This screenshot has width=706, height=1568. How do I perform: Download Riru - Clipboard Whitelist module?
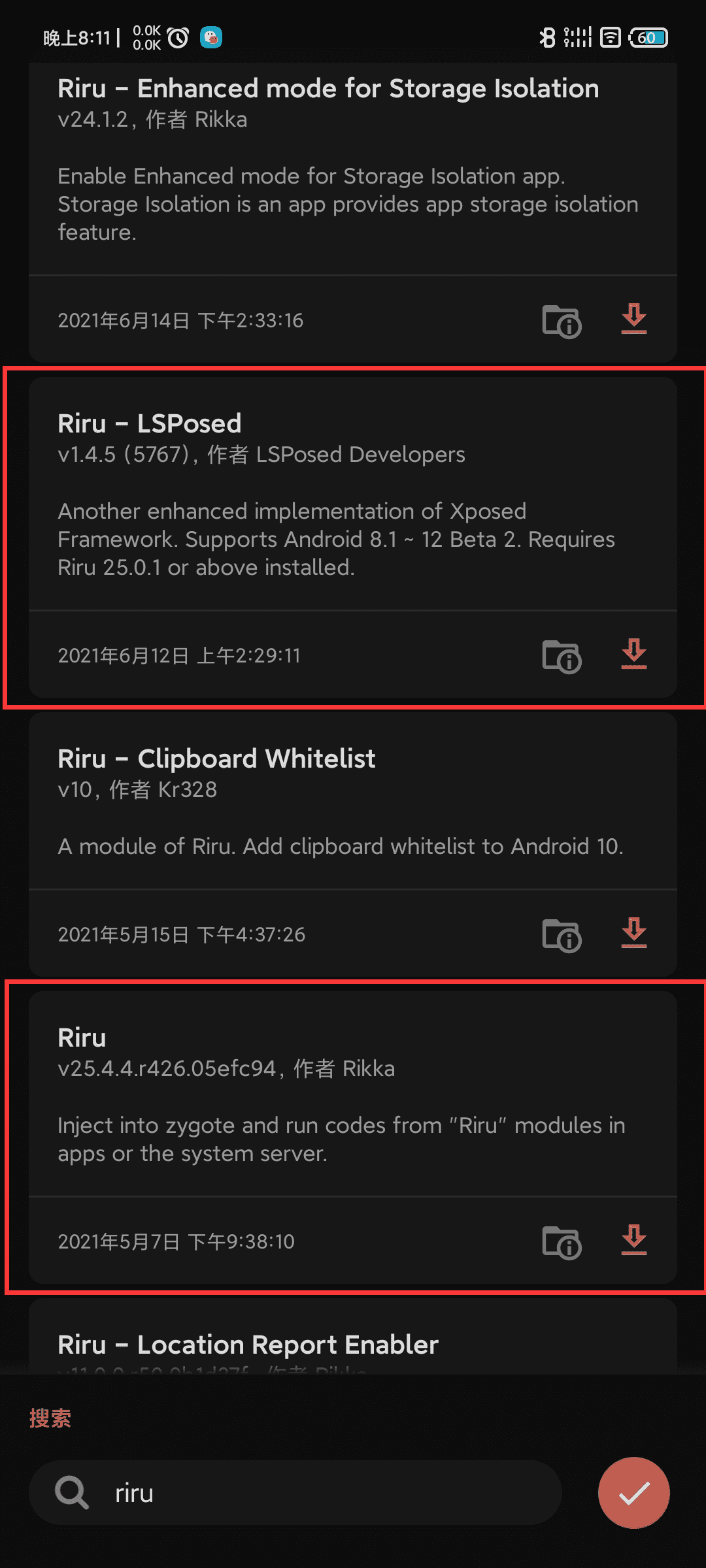click(633, 934)
